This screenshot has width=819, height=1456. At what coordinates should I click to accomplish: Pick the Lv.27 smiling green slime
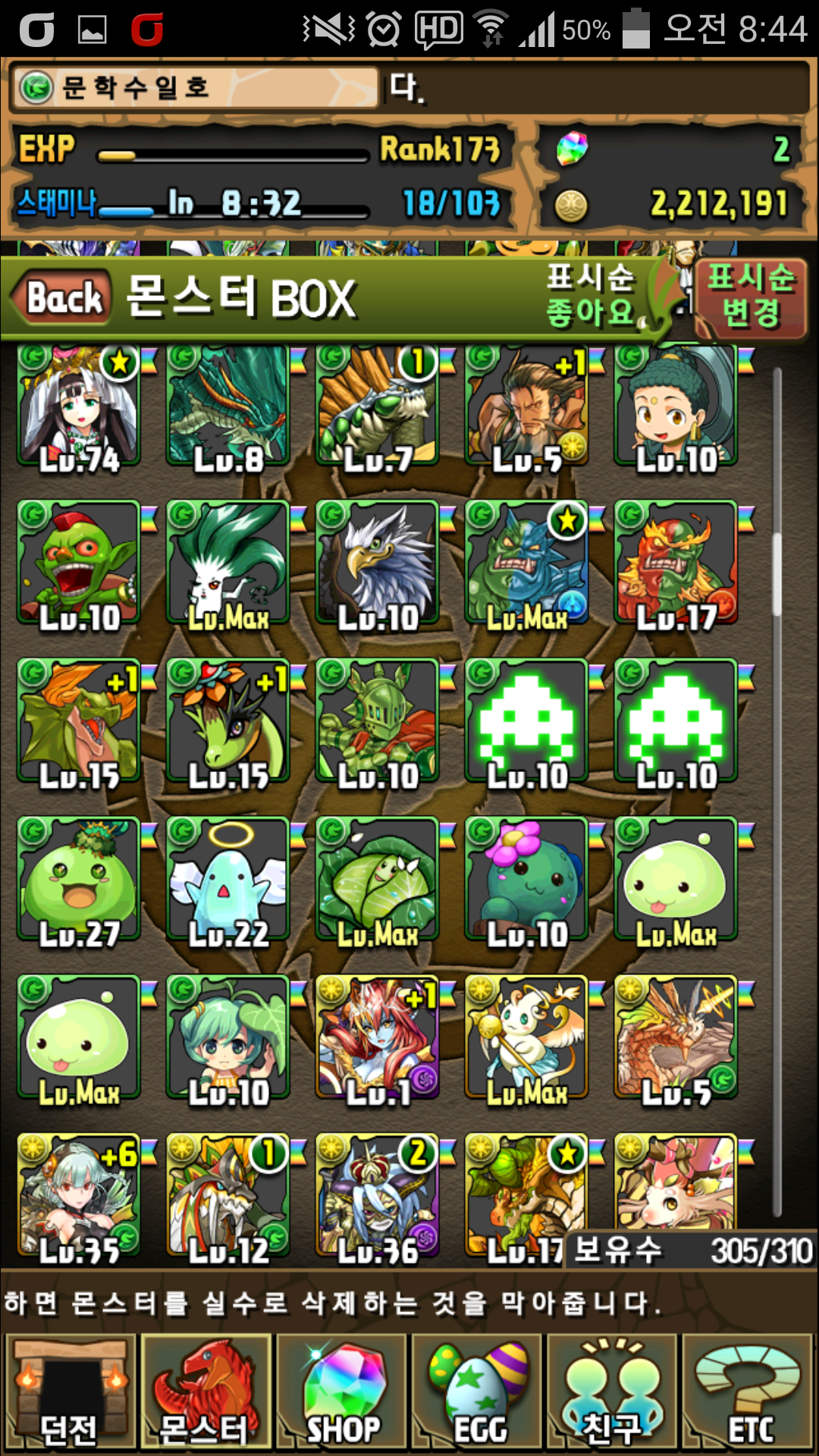(79, 880)
